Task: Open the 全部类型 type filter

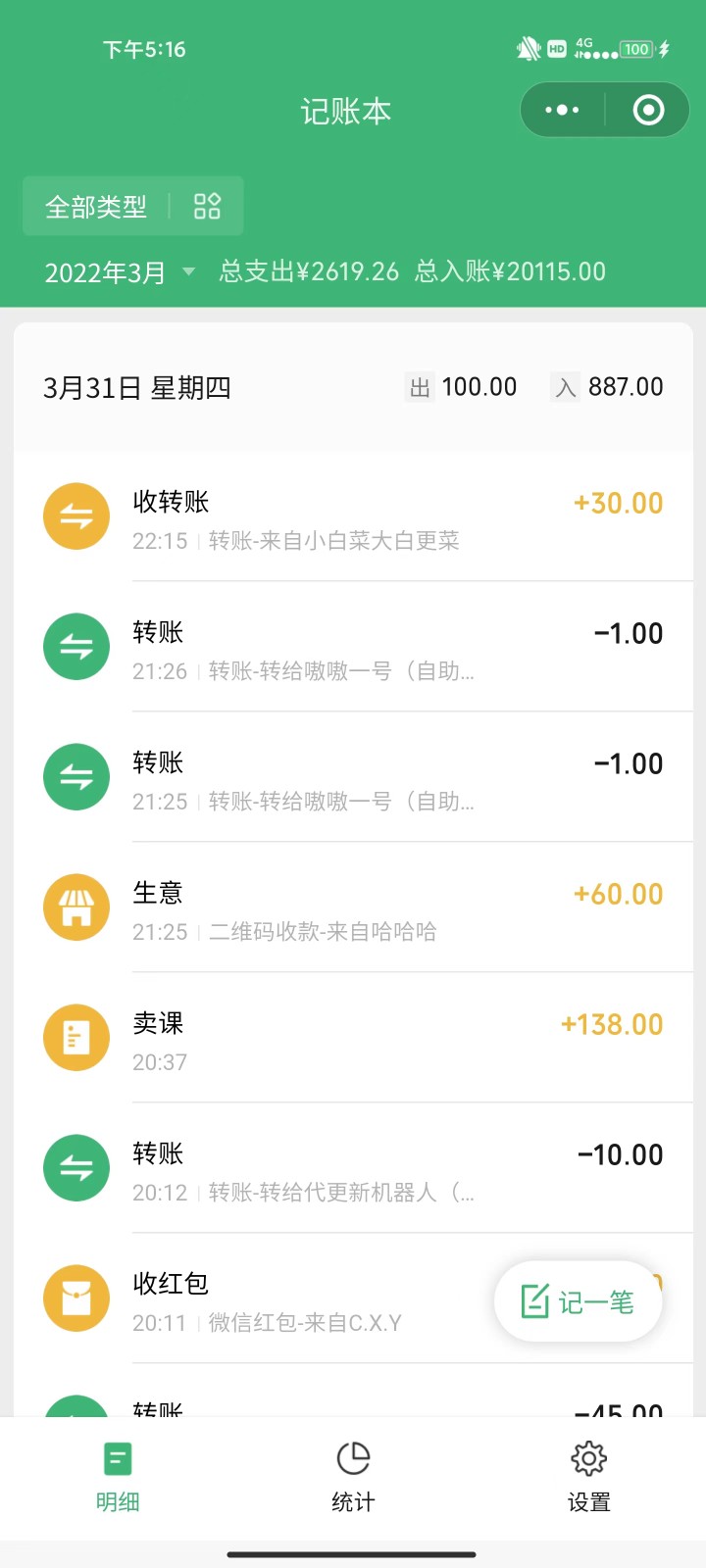Action: pyautogui.click(x=91, y=206)
